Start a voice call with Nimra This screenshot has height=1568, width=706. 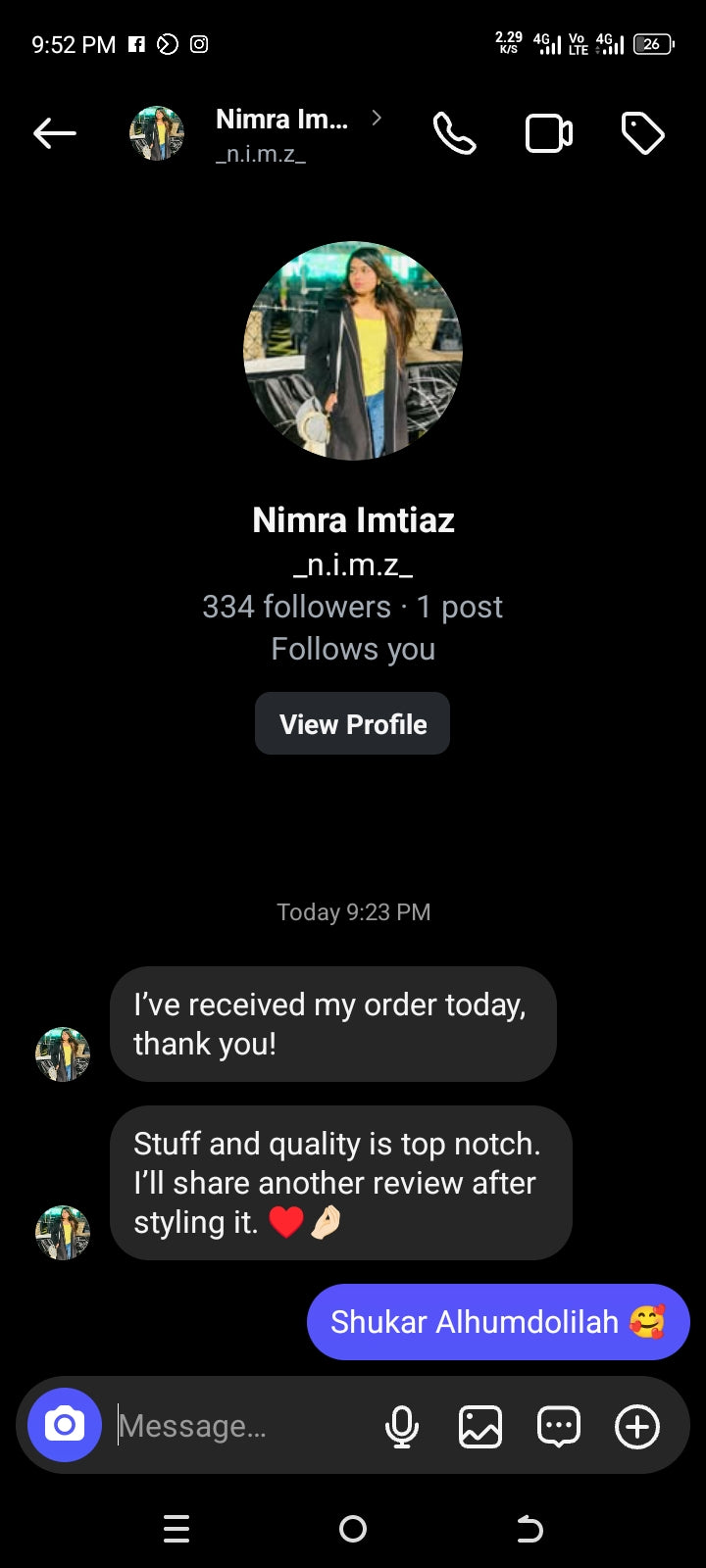454,133
